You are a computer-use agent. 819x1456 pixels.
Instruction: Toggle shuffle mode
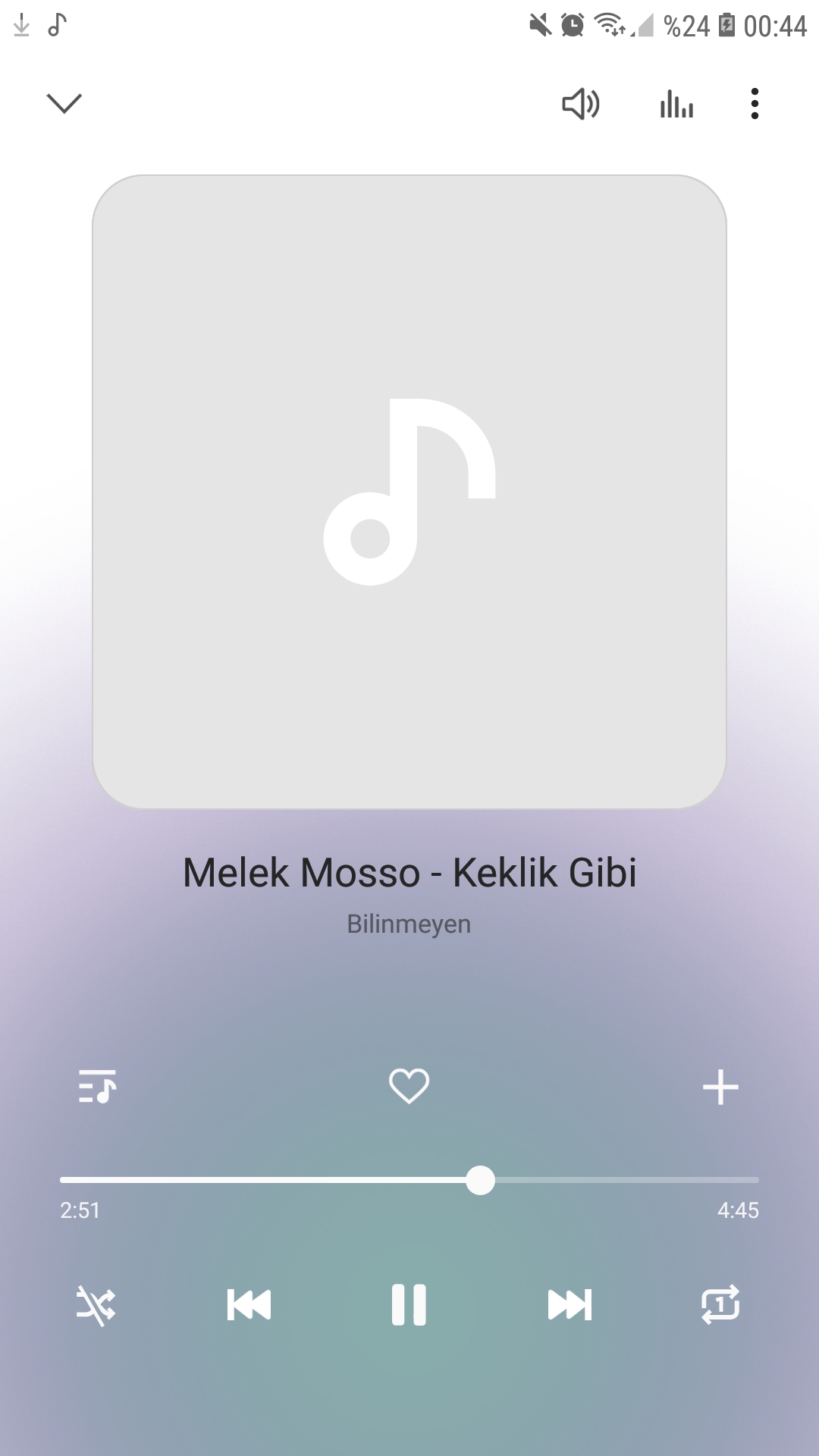[96, 1305]
